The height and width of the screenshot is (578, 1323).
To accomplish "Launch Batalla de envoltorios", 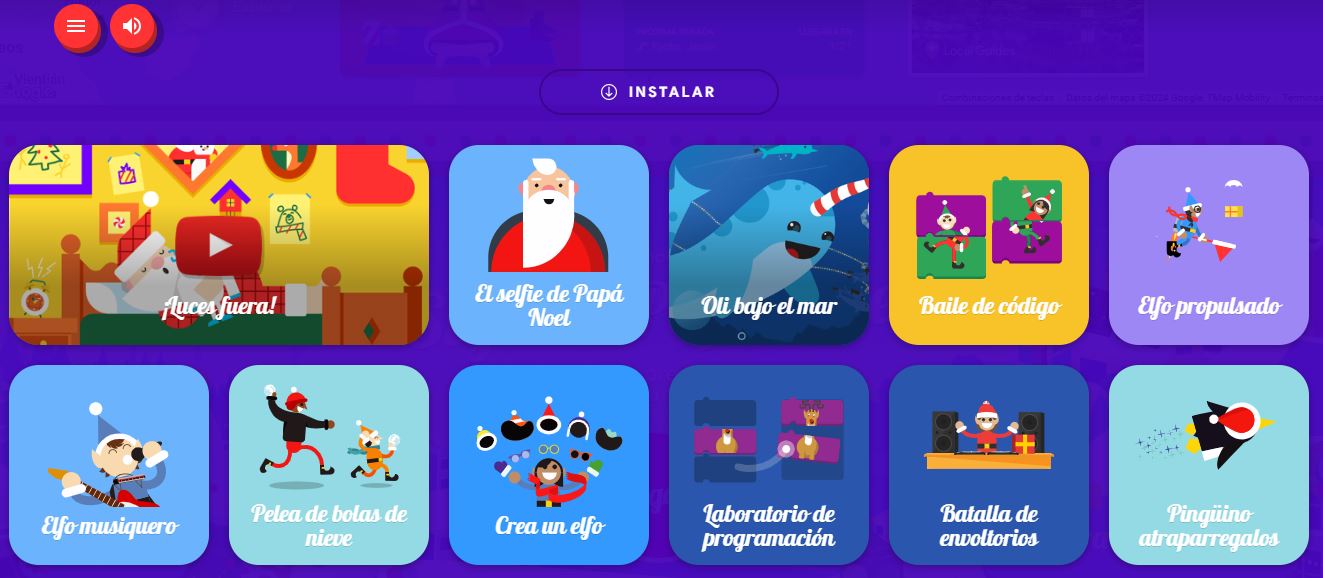I will [x=988, y=465].
